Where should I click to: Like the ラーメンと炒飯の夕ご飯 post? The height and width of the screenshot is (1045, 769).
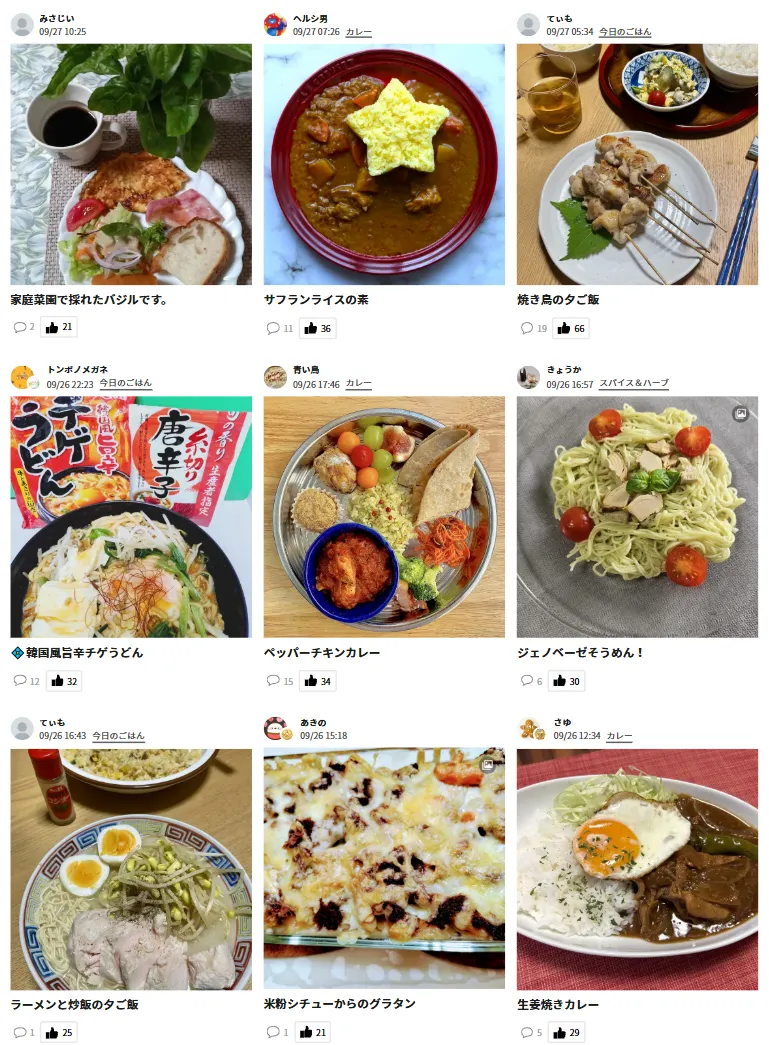[x=59, y=1032]
